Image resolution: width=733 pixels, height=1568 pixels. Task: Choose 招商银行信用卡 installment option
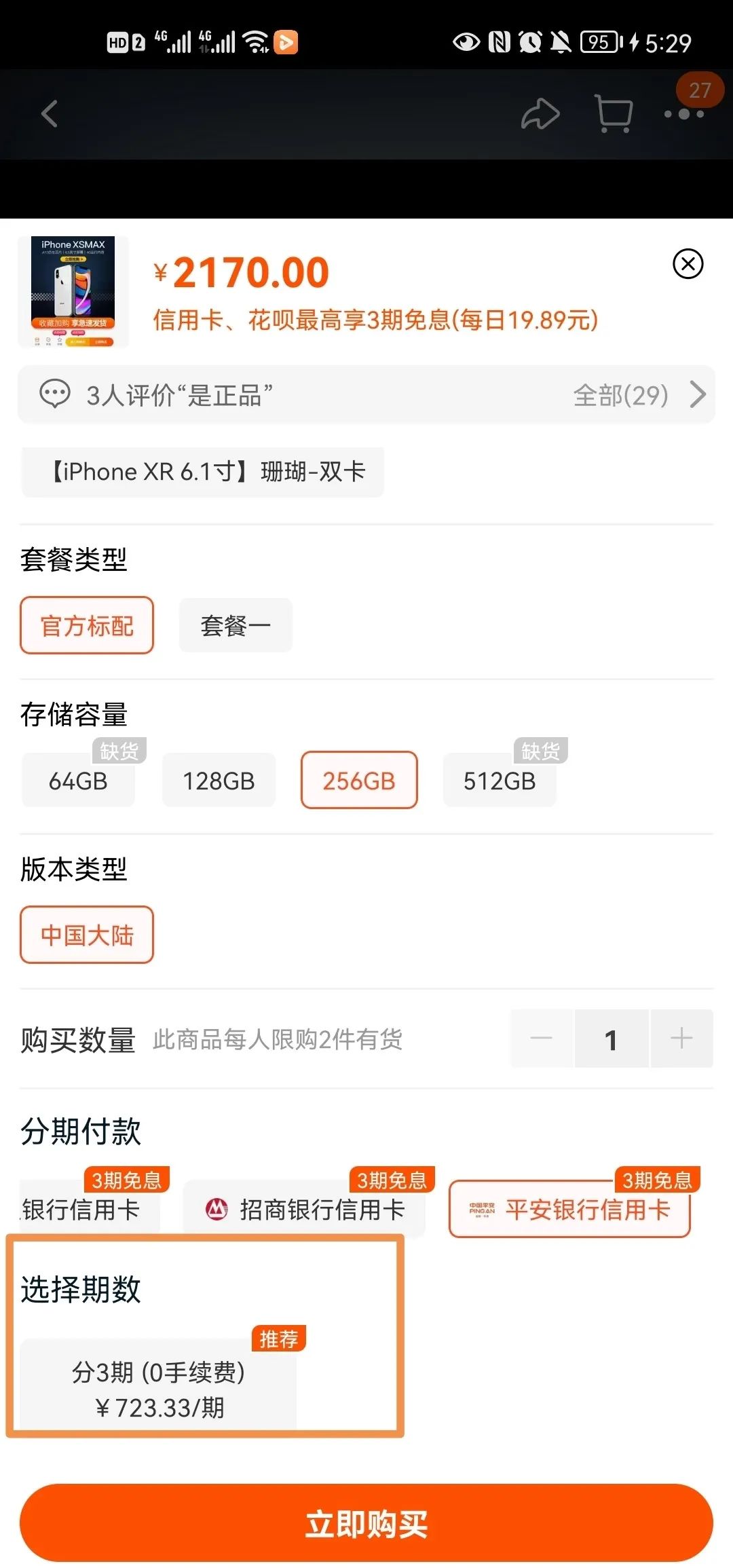pos(304,1209)
